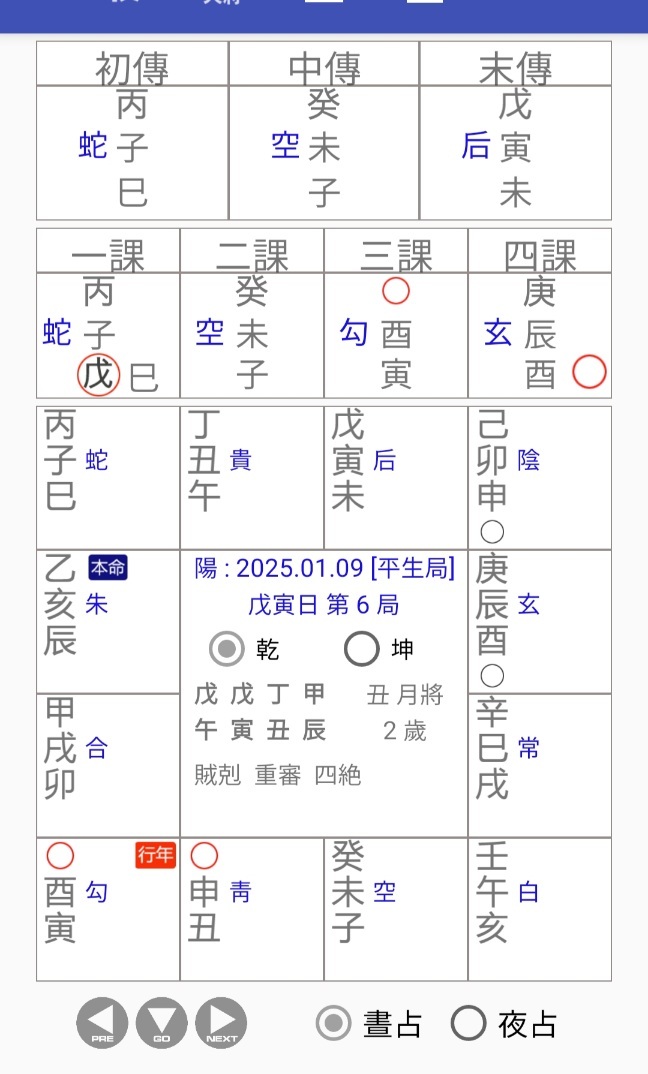Tap the PRE previous chart button
Screen dimensions: 648x1074
[102, 1023]
